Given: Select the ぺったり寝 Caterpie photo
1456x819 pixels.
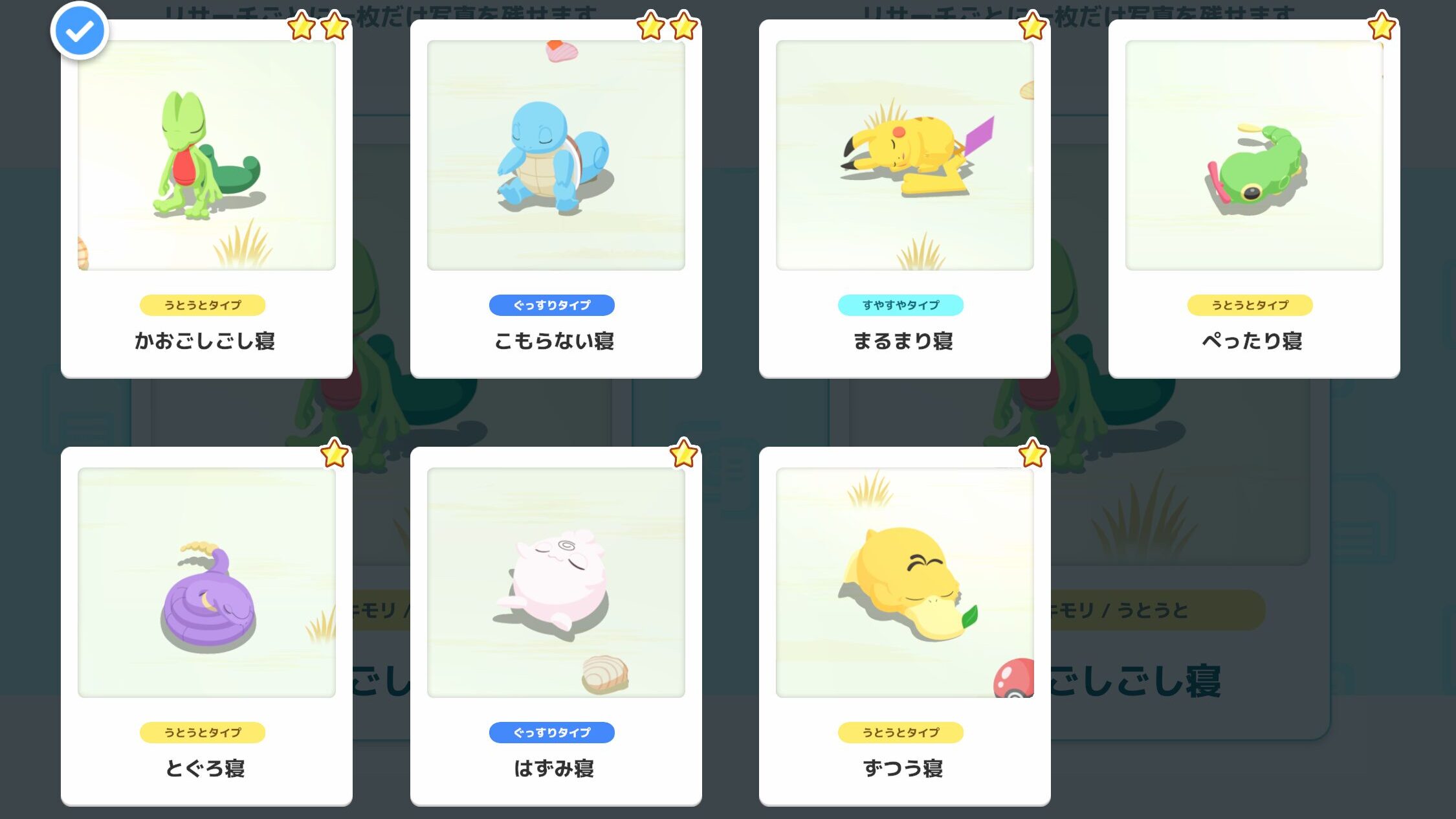Looking at the screenshot, I should (x=1254, y=155).
